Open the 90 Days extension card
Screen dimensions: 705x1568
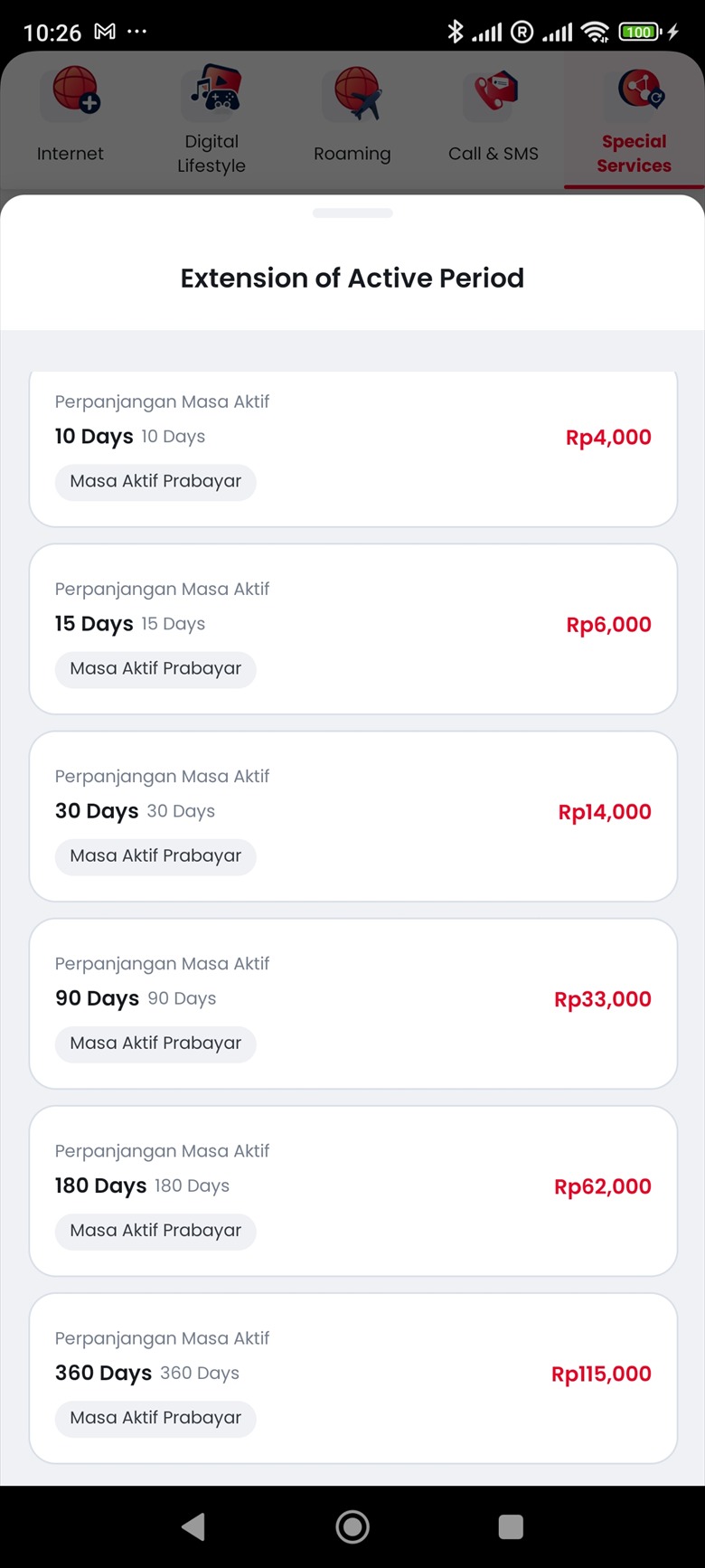[x=352, y=1003]
